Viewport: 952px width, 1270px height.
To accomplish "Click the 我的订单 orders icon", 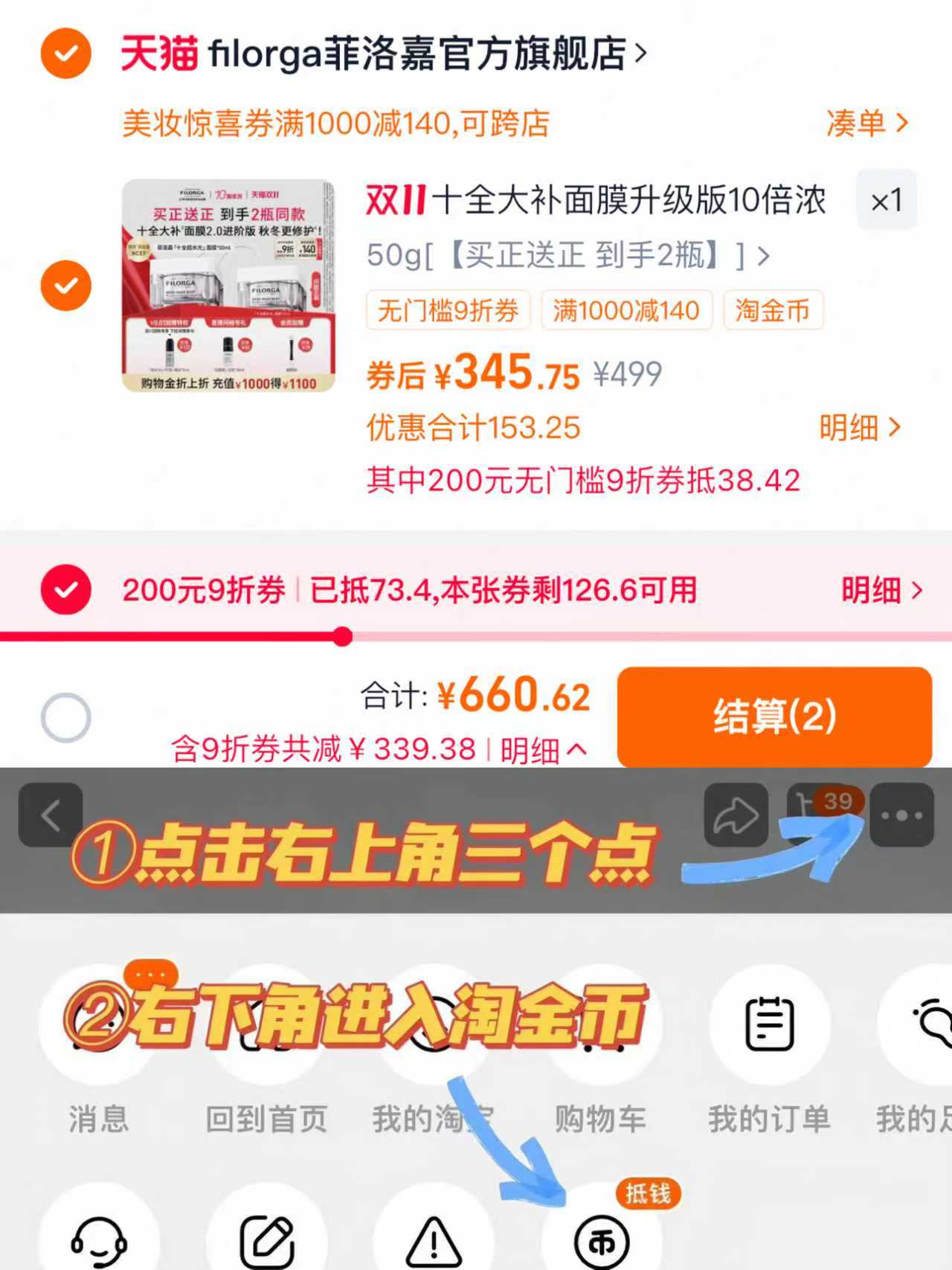I will (x=770, y=1025).
